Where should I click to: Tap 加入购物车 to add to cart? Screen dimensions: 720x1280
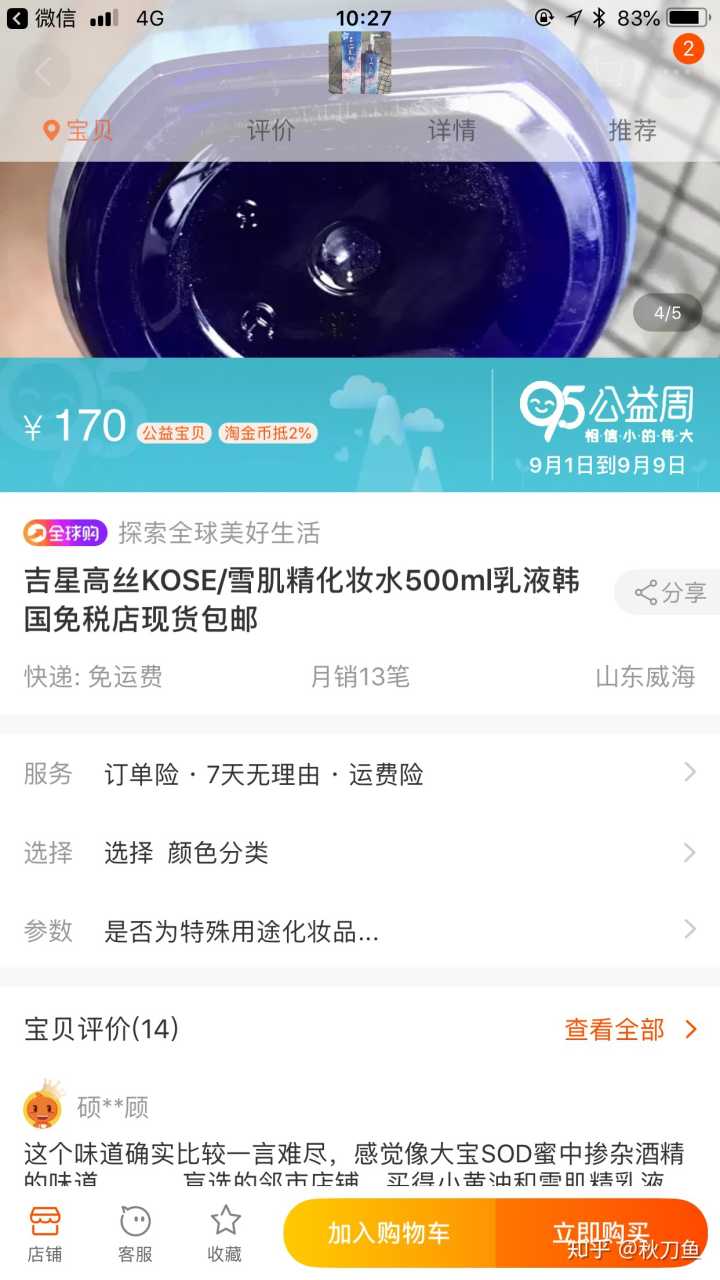pyautogui.click(x=389, y=1233)
